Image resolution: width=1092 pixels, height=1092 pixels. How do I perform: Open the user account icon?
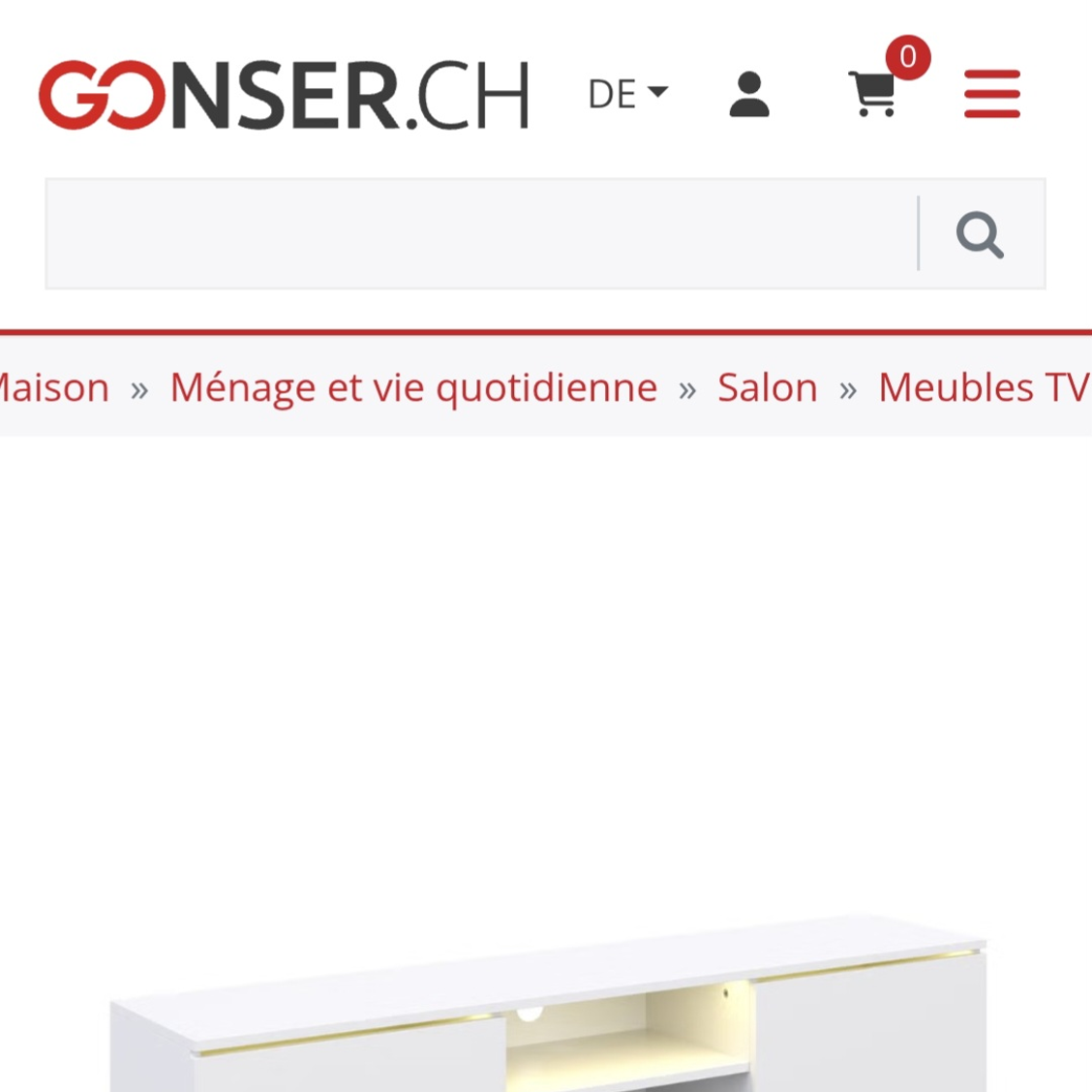click(748, 94)
